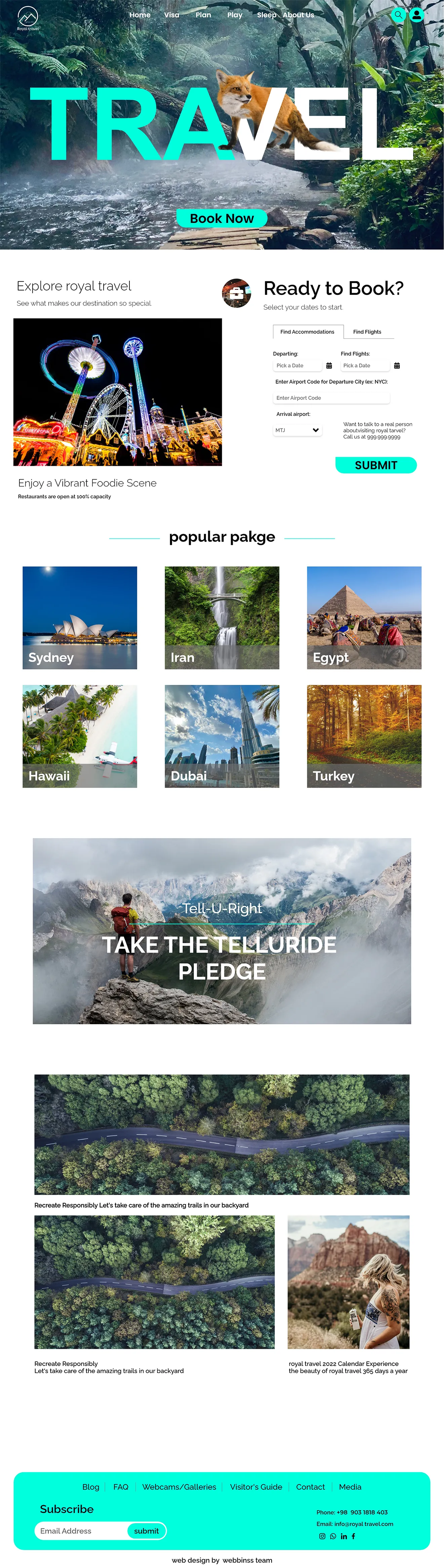Go to Visitor's Guide in footer
Image resolution: width=444 pixels, height=1568 pixels.
[256, 1487]
